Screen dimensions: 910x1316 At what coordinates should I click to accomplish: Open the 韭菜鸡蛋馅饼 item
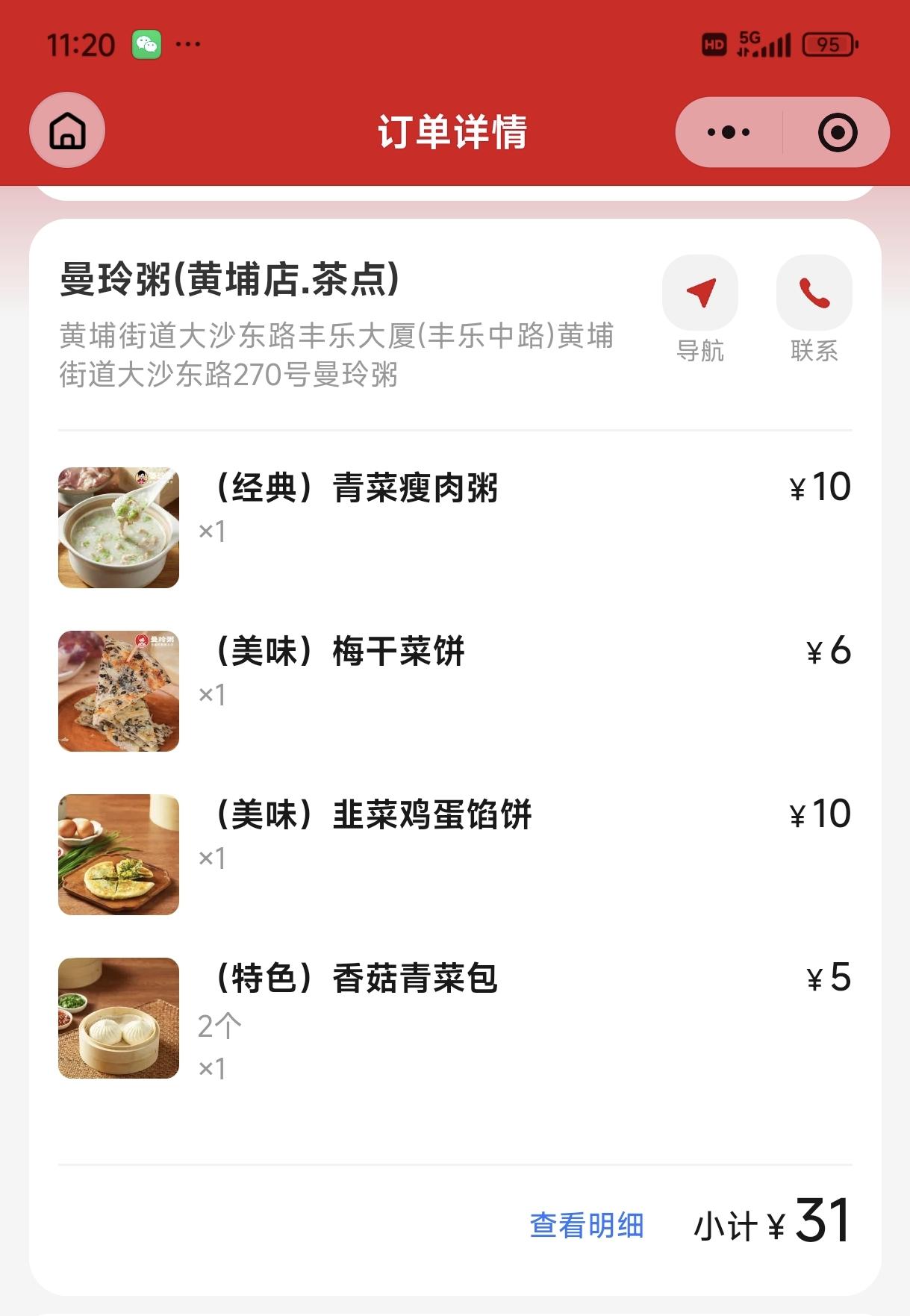point(373,814)
